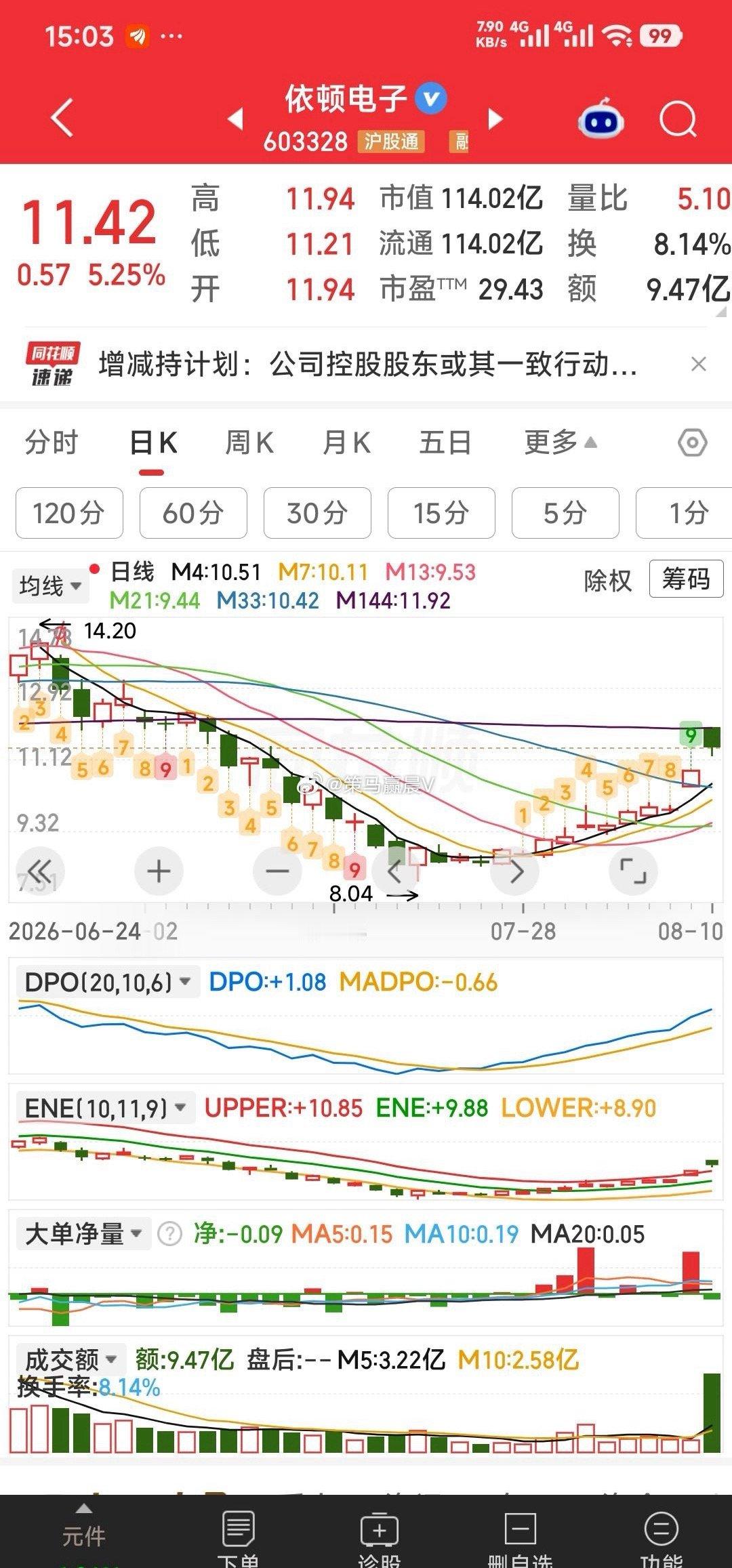Switch to the previous stock arrow

point(235,119)
